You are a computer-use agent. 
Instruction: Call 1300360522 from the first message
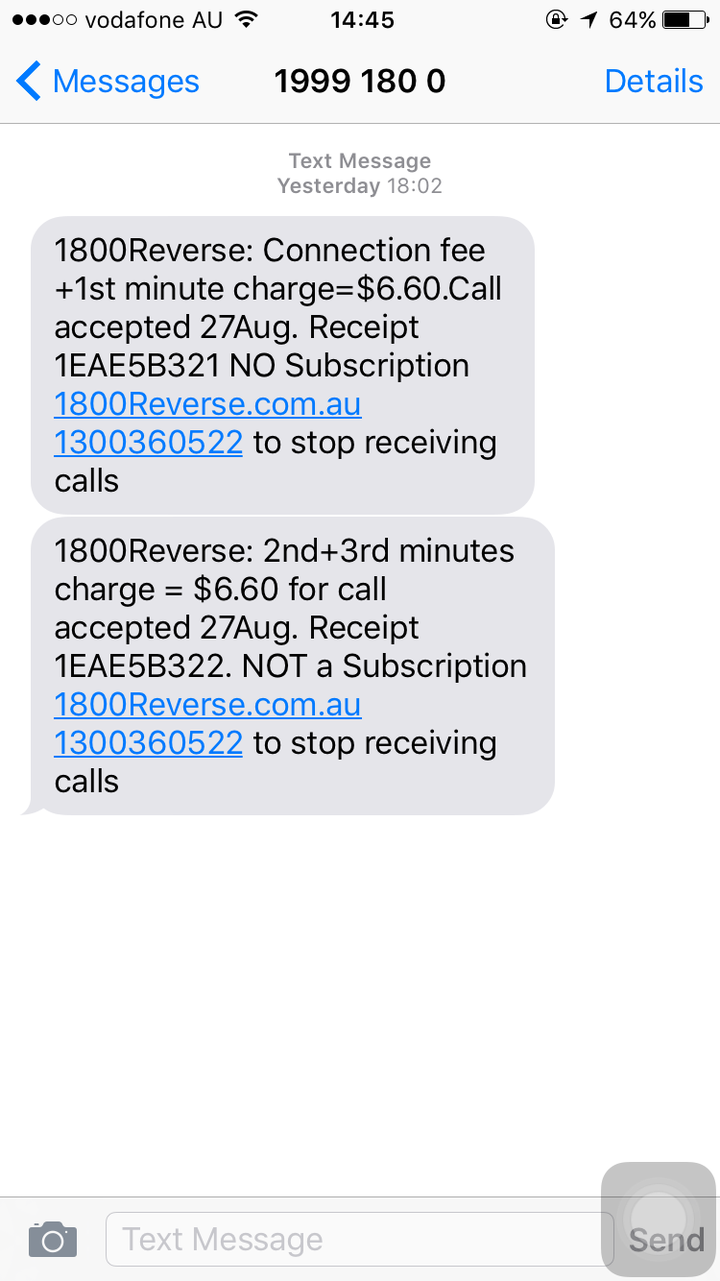[x=148, y=443]
